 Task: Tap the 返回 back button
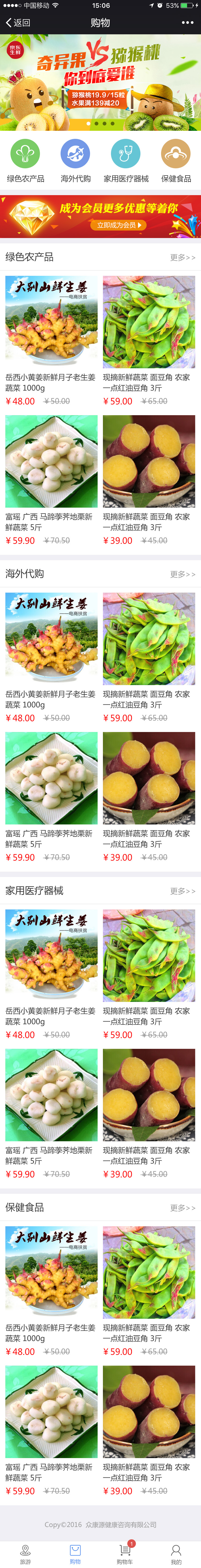tap(18, 23)
